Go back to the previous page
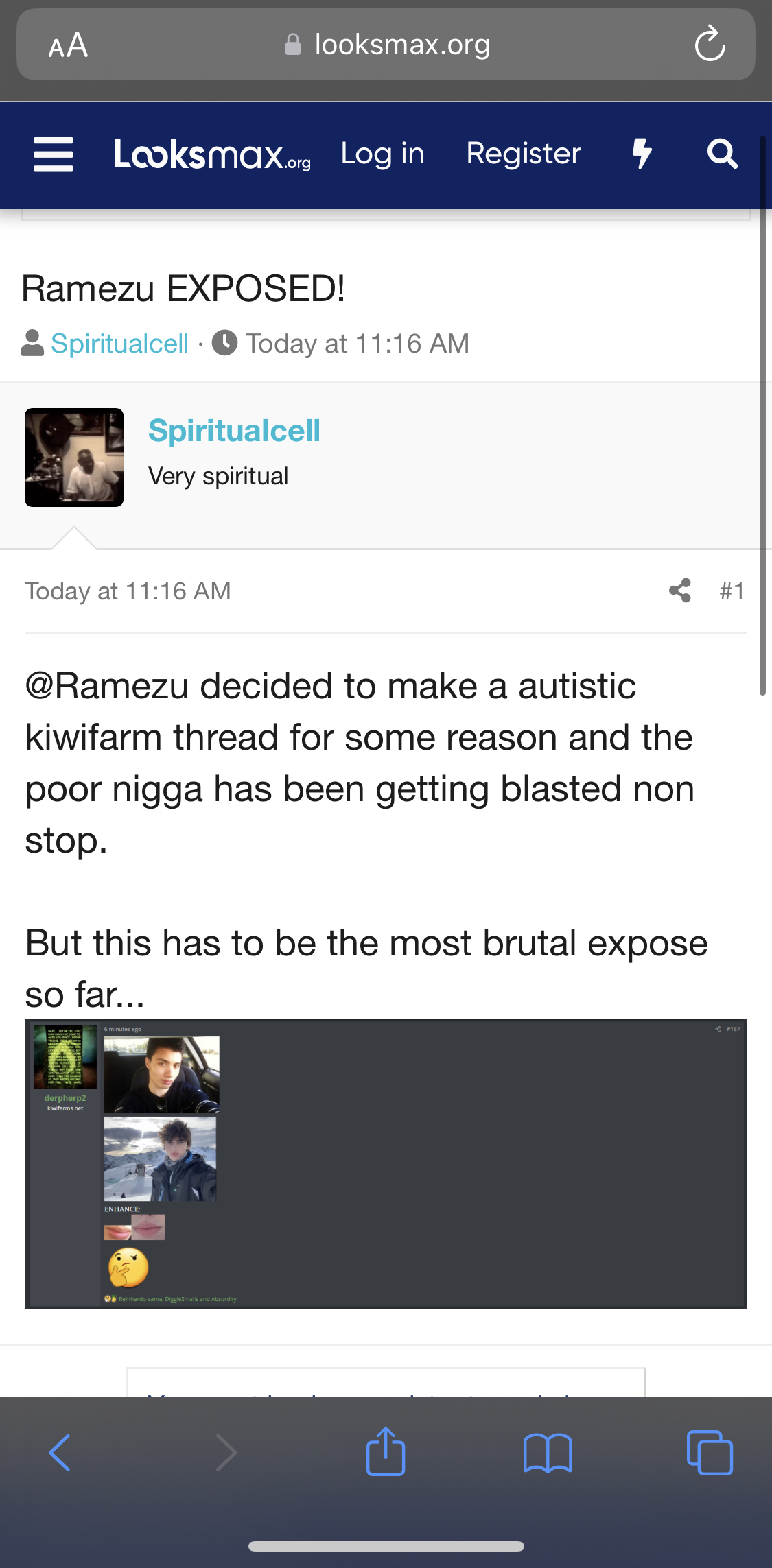 pos(60,1452)
